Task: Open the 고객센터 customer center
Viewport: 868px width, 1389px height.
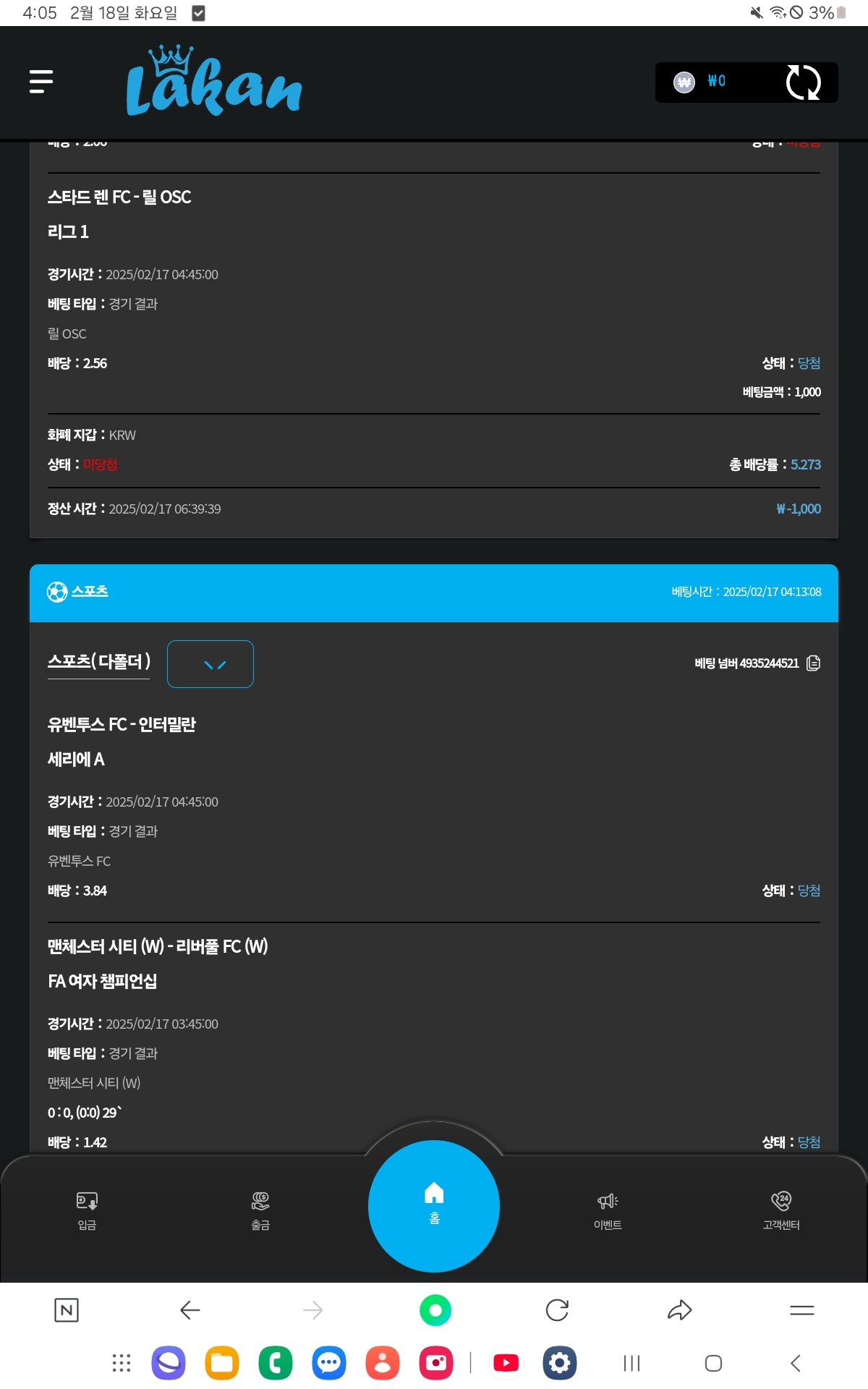Action: tap(781, 1210)
